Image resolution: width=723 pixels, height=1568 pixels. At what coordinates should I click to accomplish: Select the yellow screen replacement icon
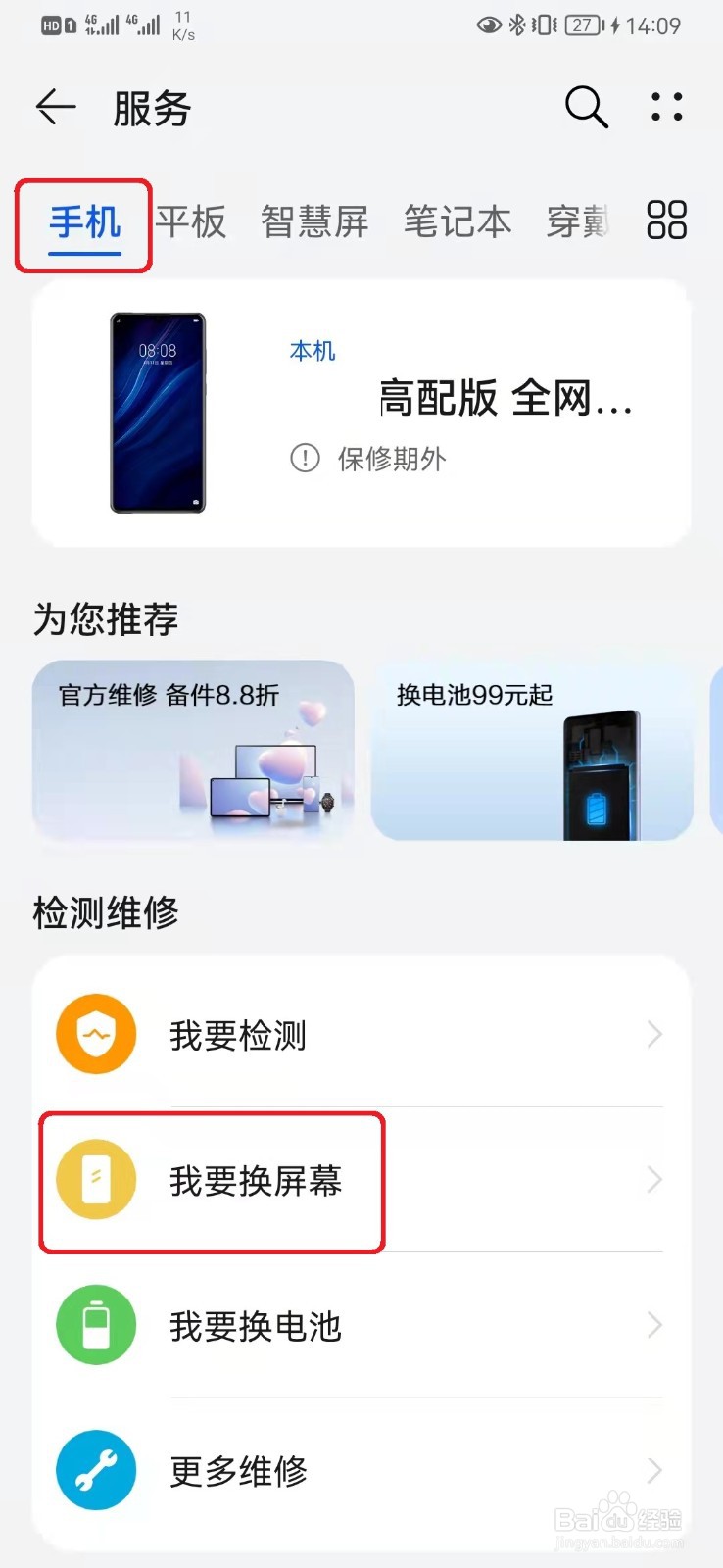pos(95,1181)
